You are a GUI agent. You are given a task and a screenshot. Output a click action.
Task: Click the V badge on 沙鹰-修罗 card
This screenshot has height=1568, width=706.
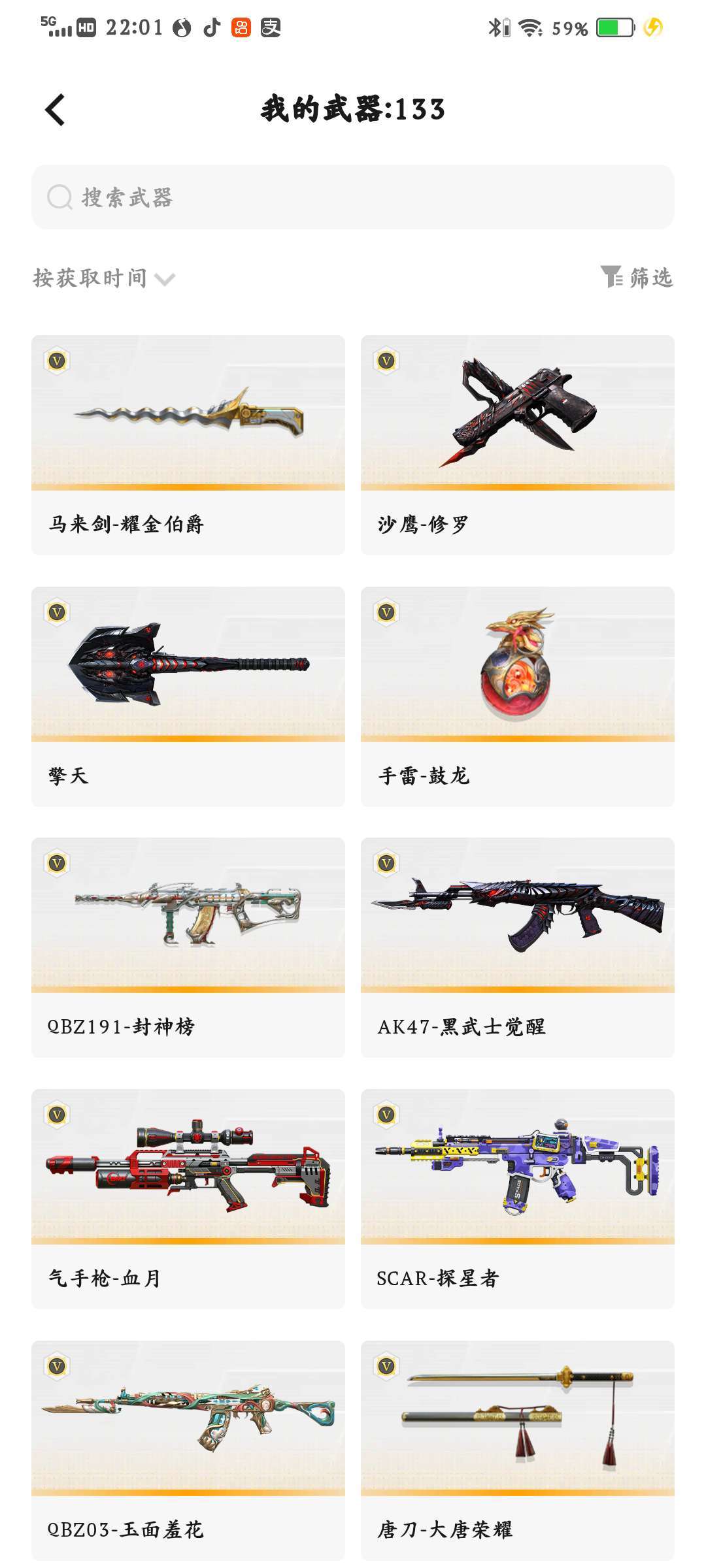(x=386, y=363)
